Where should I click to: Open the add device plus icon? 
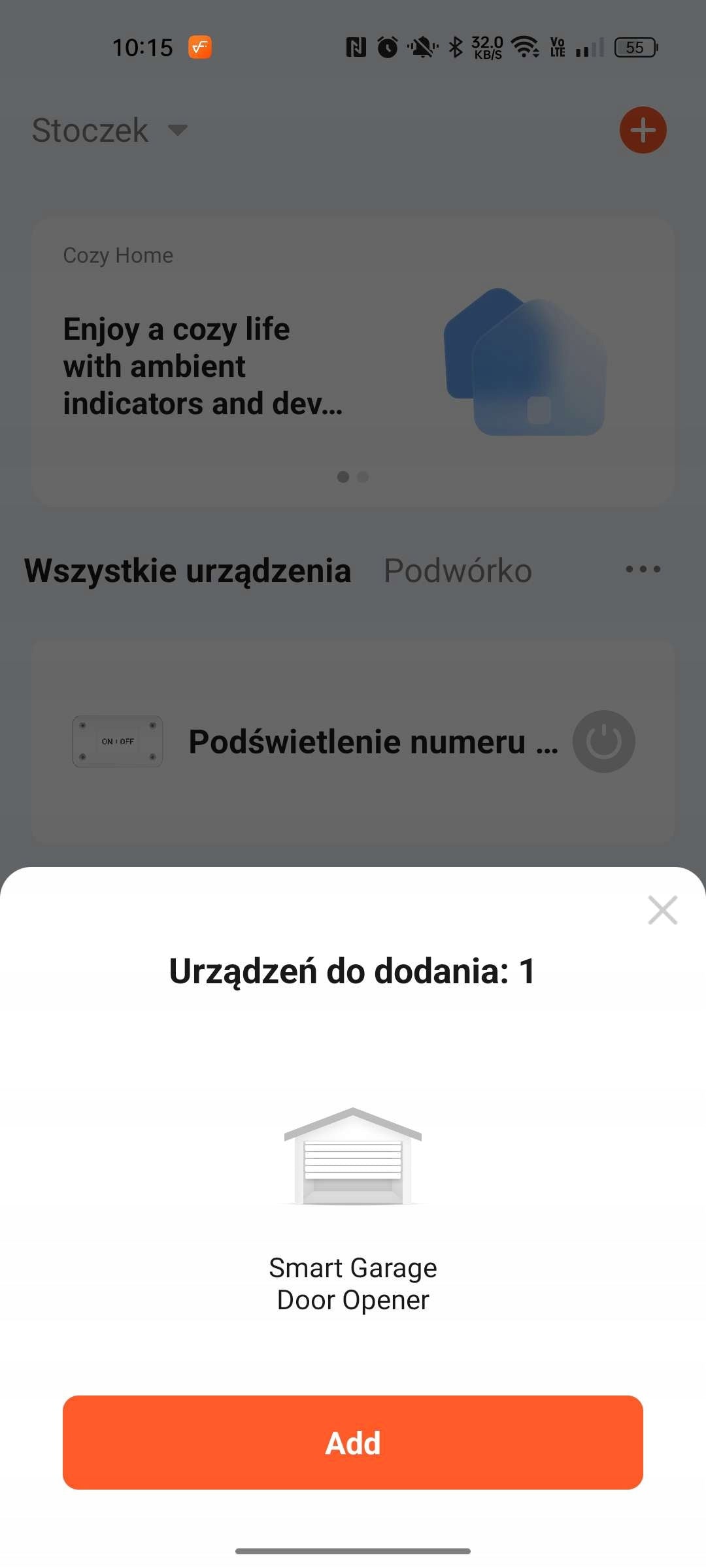pos(643,130)
